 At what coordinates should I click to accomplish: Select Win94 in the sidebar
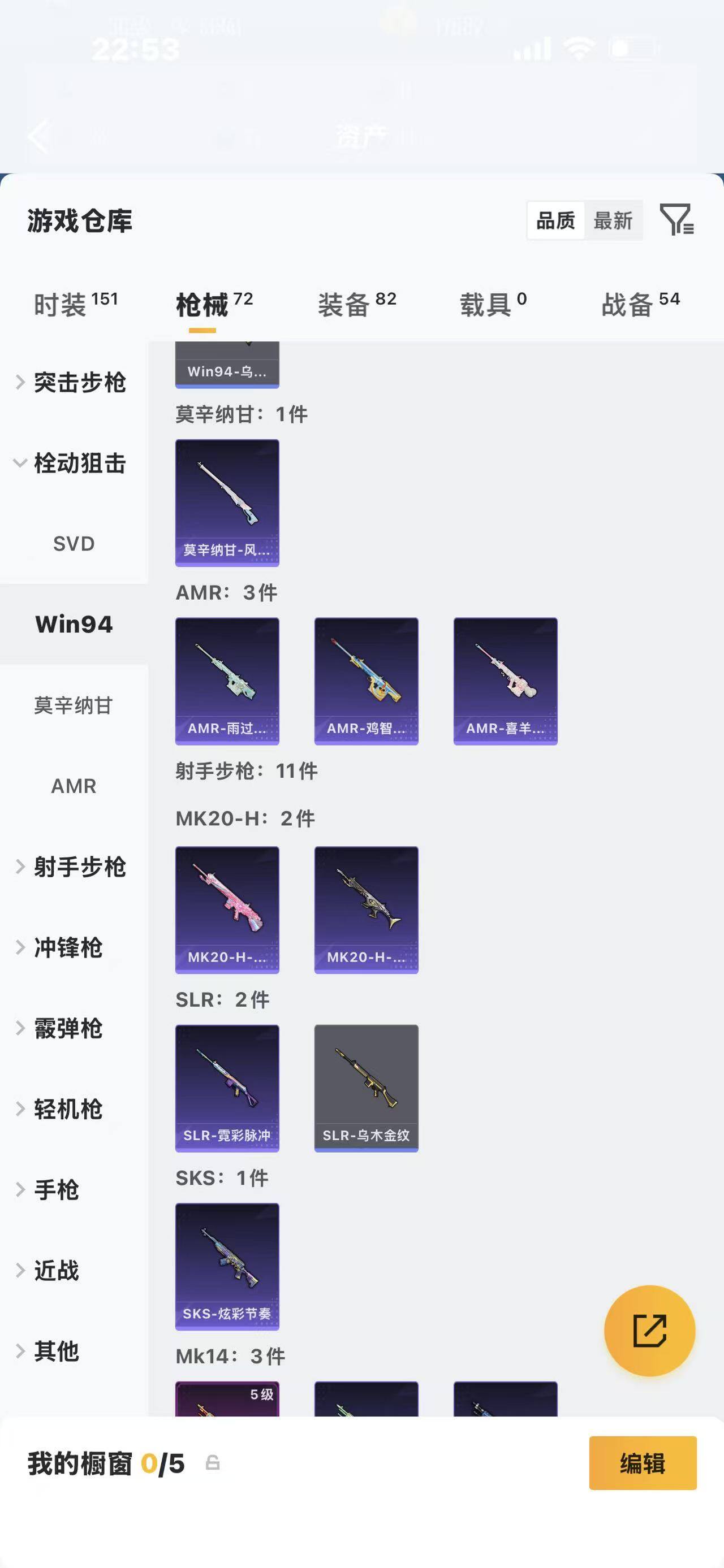pyautogui.click(x=73, y=623)
